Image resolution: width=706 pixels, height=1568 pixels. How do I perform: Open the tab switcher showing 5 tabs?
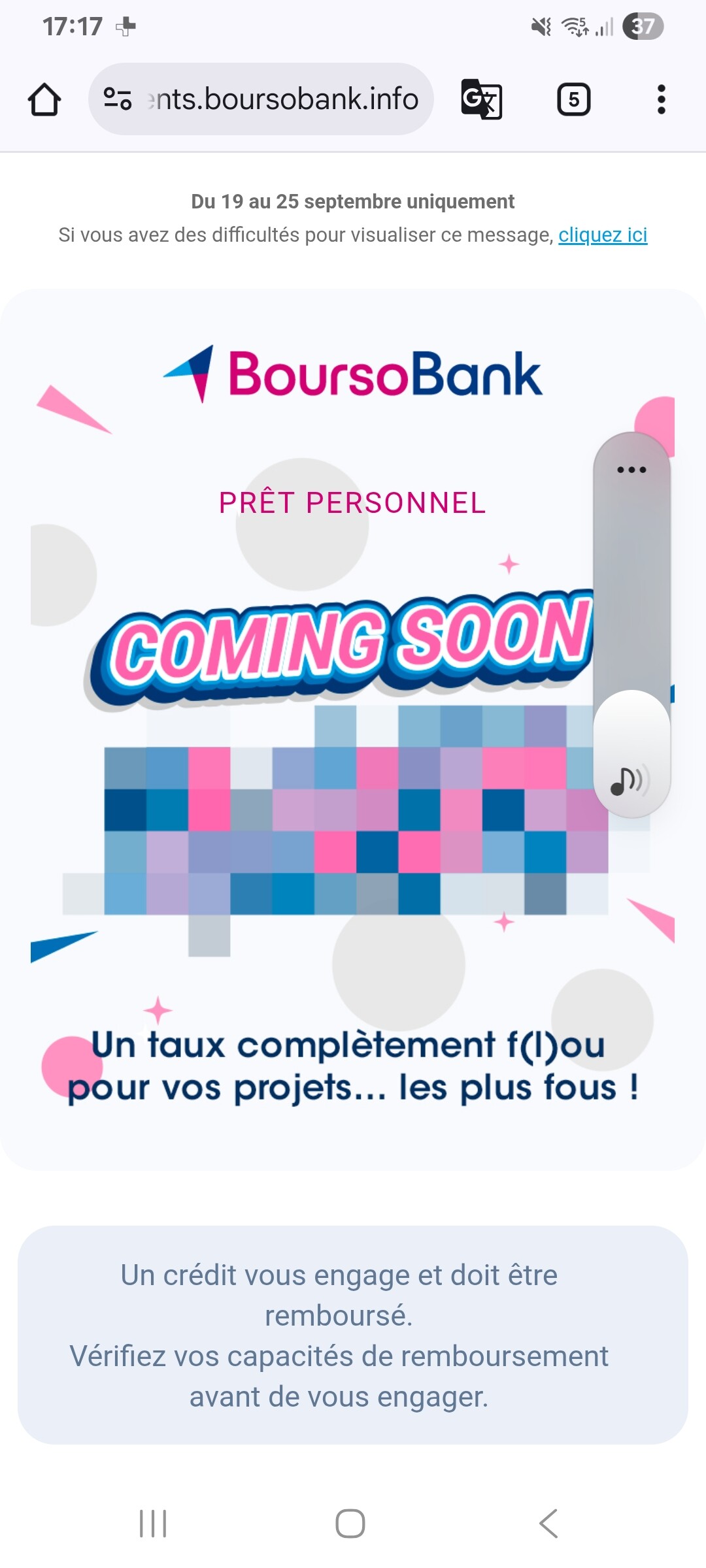[x=574, y=99]
